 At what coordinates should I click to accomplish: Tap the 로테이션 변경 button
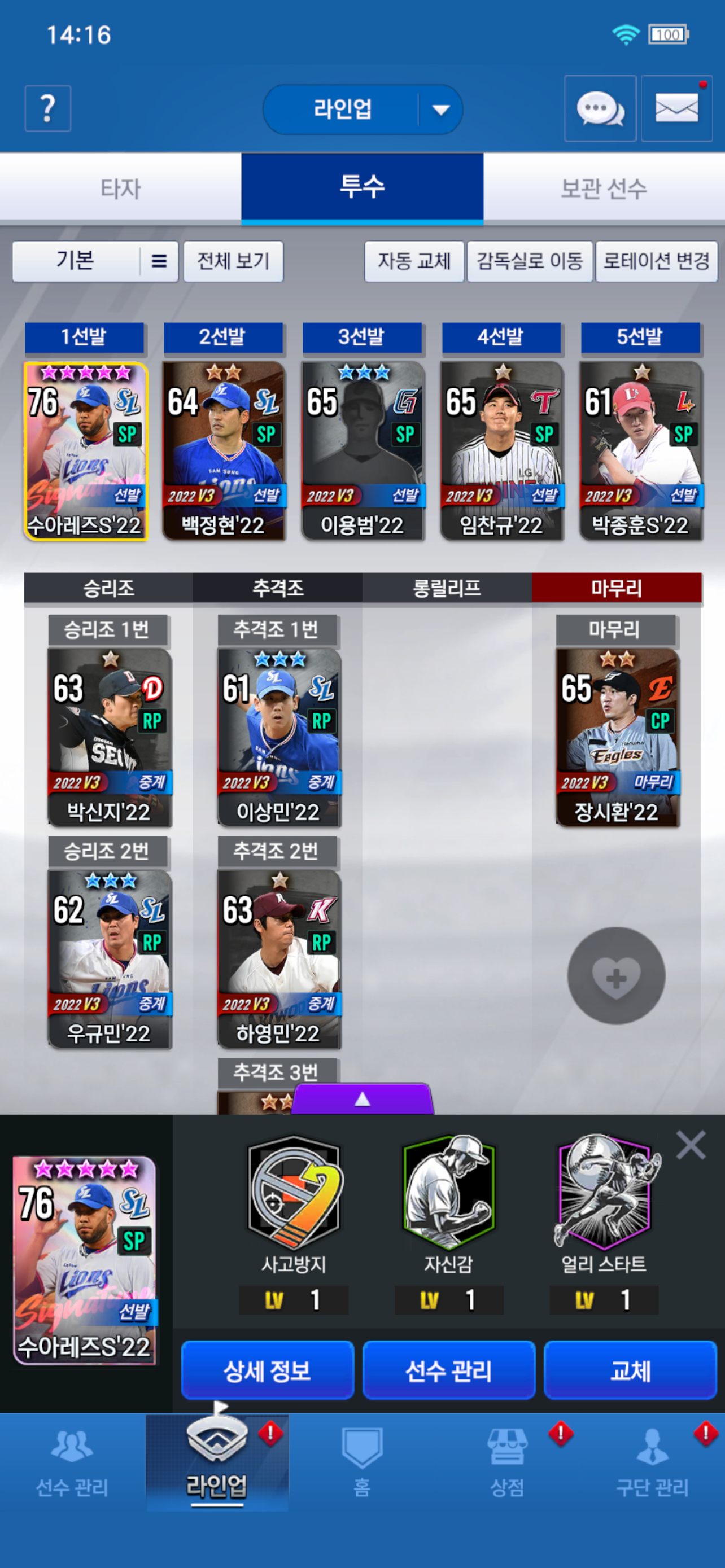[656, 262]
